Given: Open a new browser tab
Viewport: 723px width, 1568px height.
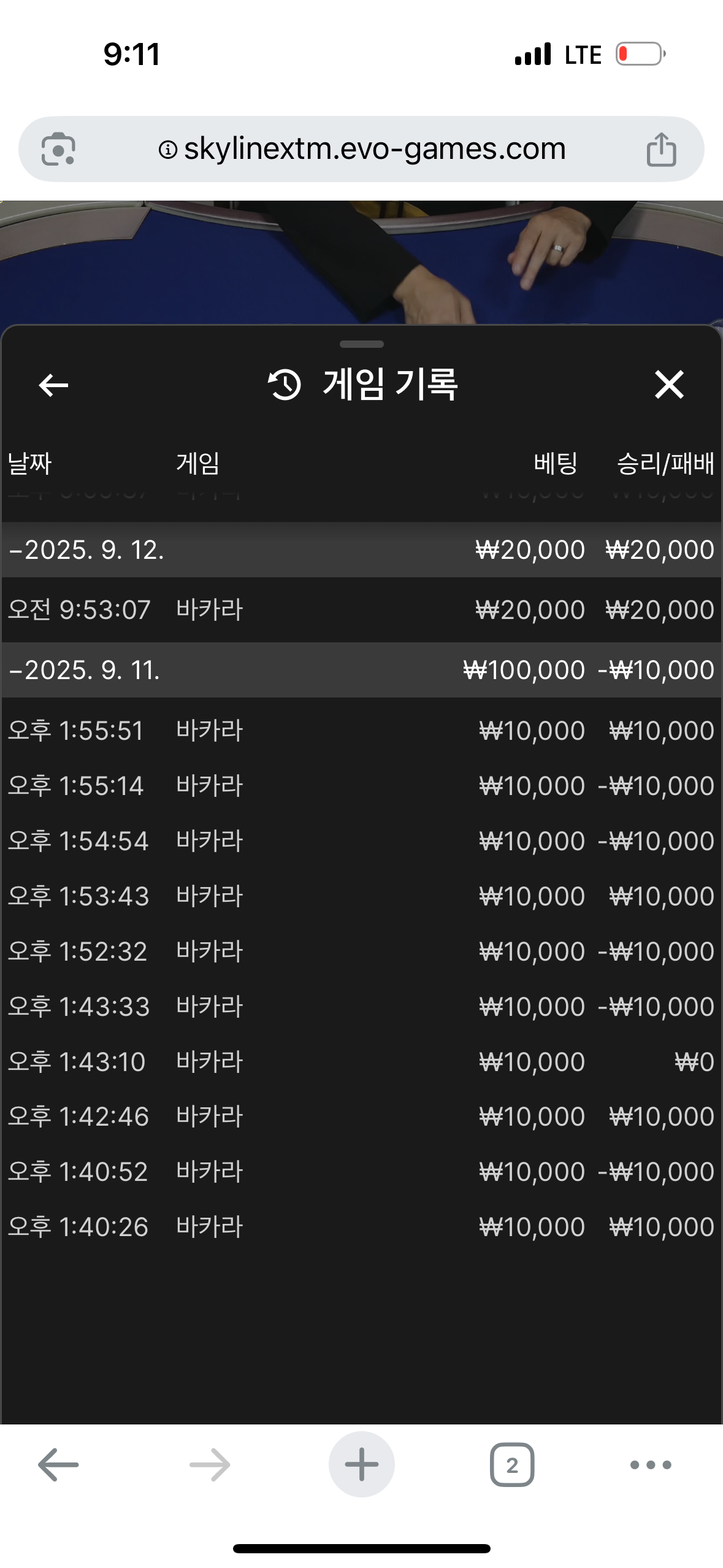Looking at the screenshot, I should pos(361,1464).
